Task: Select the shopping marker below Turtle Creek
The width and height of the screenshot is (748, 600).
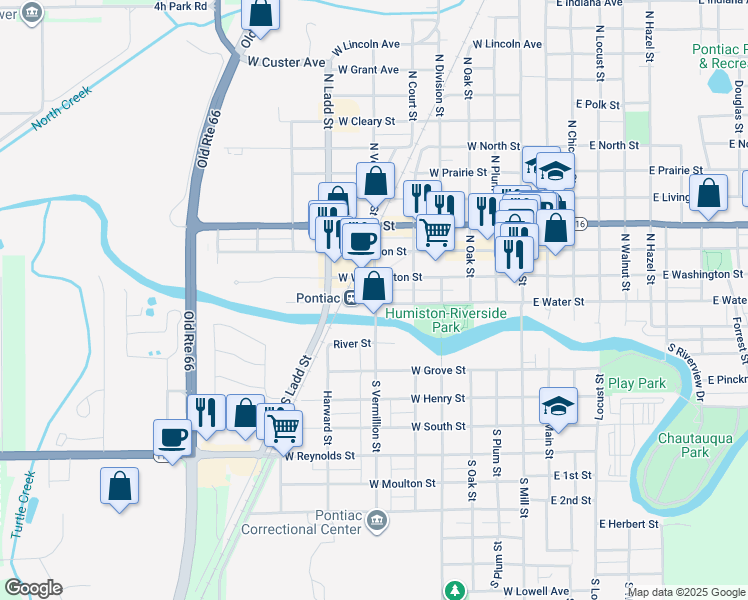Action: click(119, 487)
